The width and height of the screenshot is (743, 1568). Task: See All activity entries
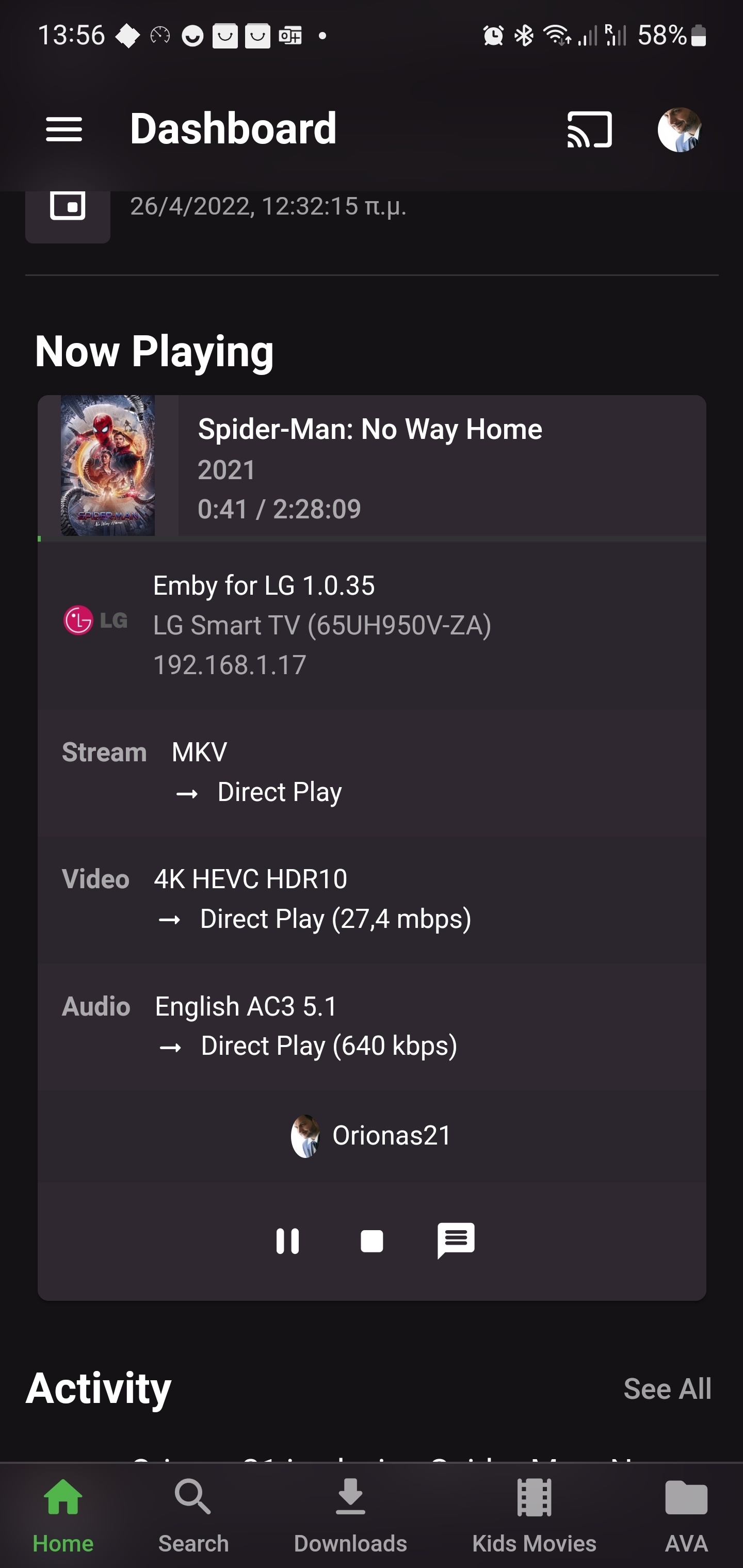click(x=668, y=1389)
